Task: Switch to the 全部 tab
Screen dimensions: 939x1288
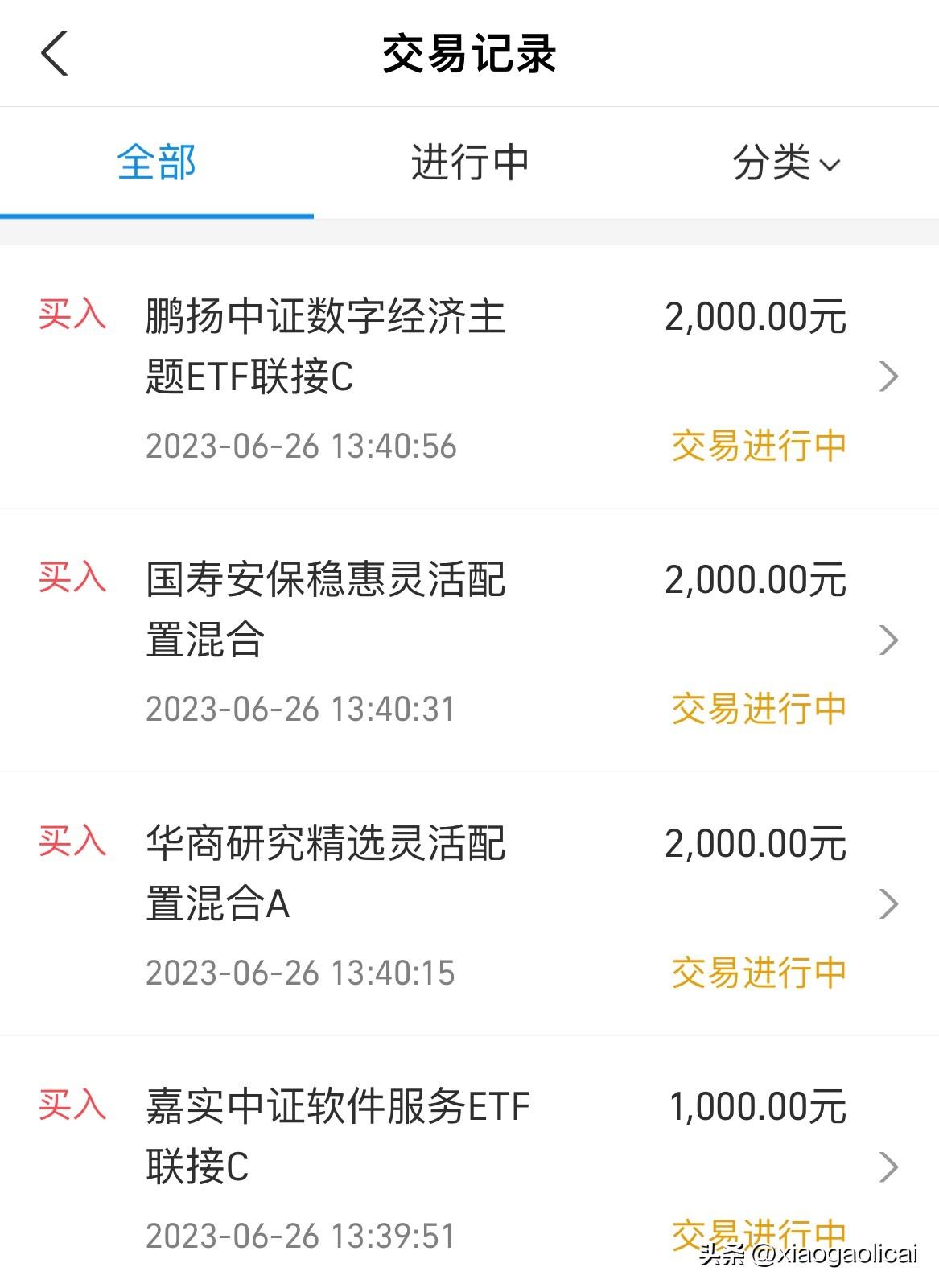Action: click(x=157, y=163)
